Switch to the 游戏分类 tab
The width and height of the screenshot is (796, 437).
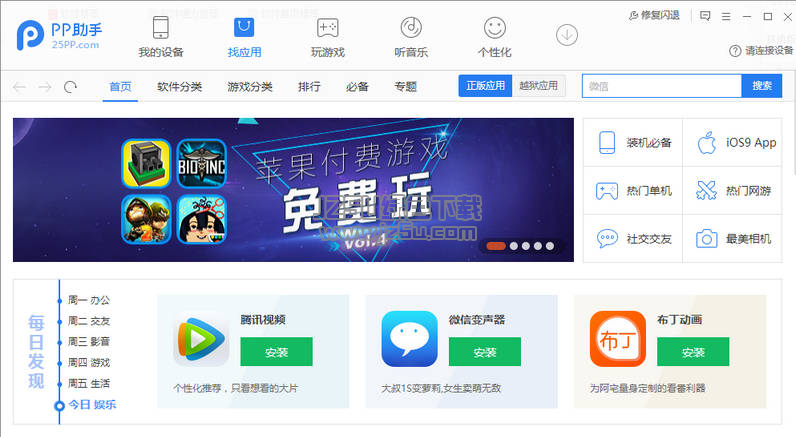[x=249, y=87]
